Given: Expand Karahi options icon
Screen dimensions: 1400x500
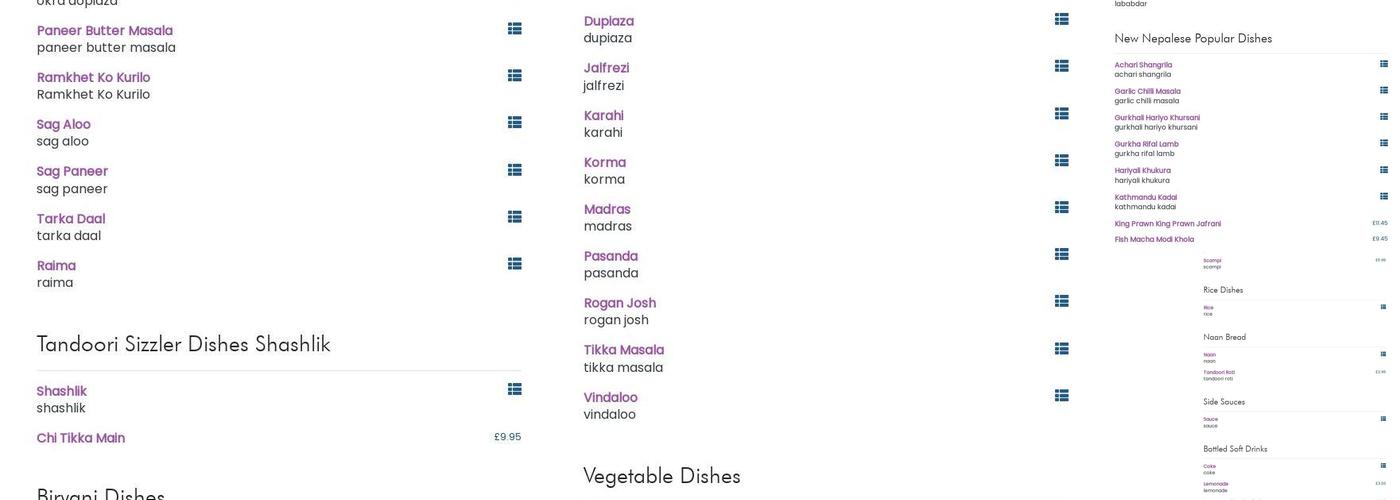Looking at the screenshot, I should point(1061,114).
